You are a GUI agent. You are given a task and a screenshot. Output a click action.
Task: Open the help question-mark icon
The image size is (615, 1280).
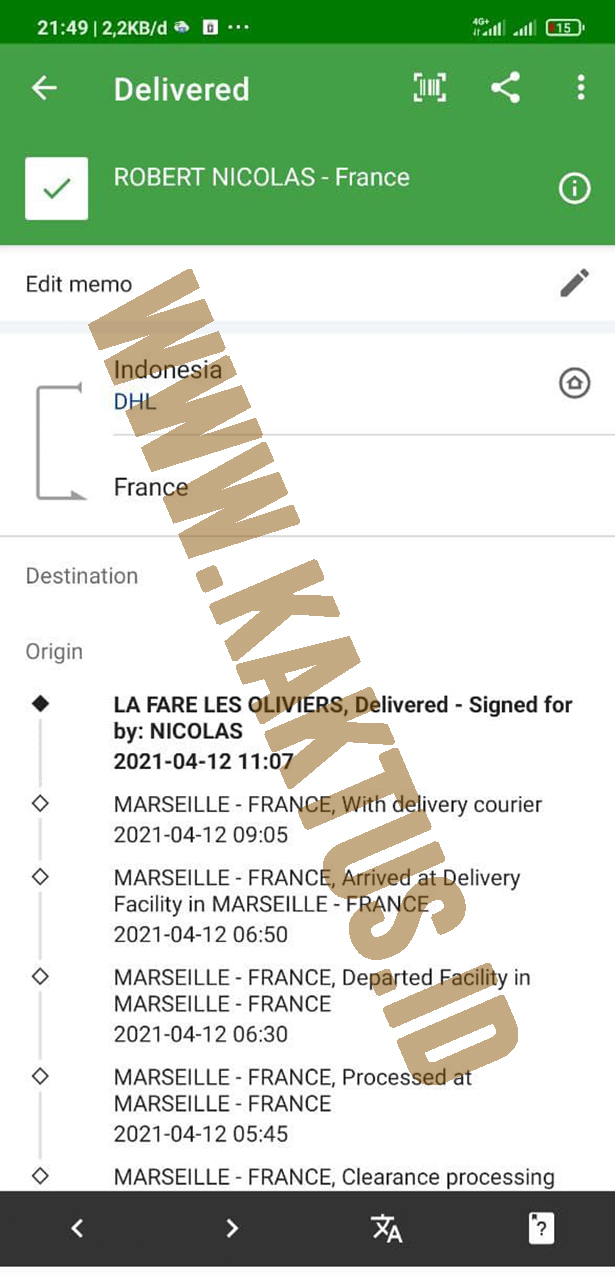(540, 1228)
